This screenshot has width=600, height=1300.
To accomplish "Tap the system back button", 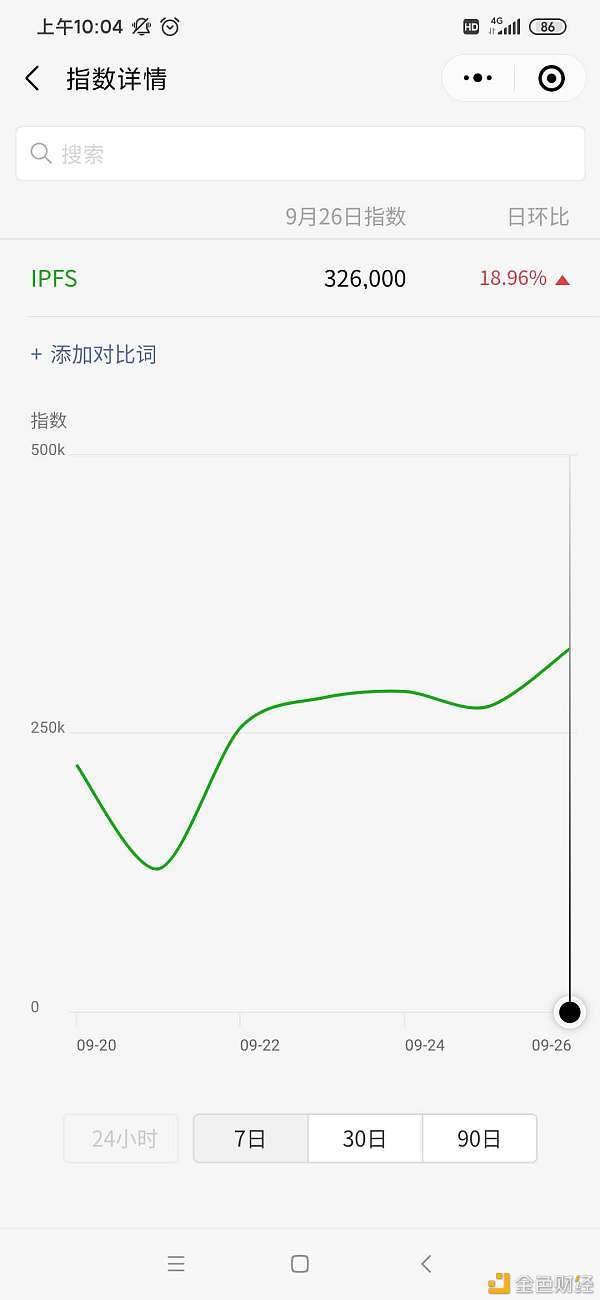I will click(426, 1264).
